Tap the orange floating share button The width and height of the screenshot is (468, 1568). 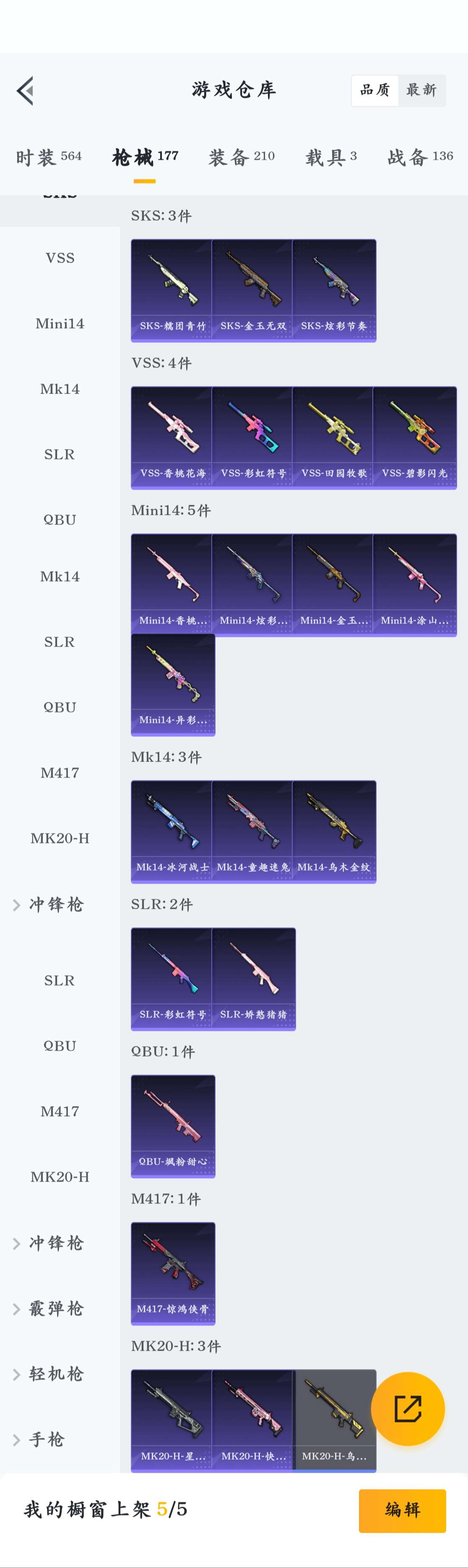point(407,1409)
